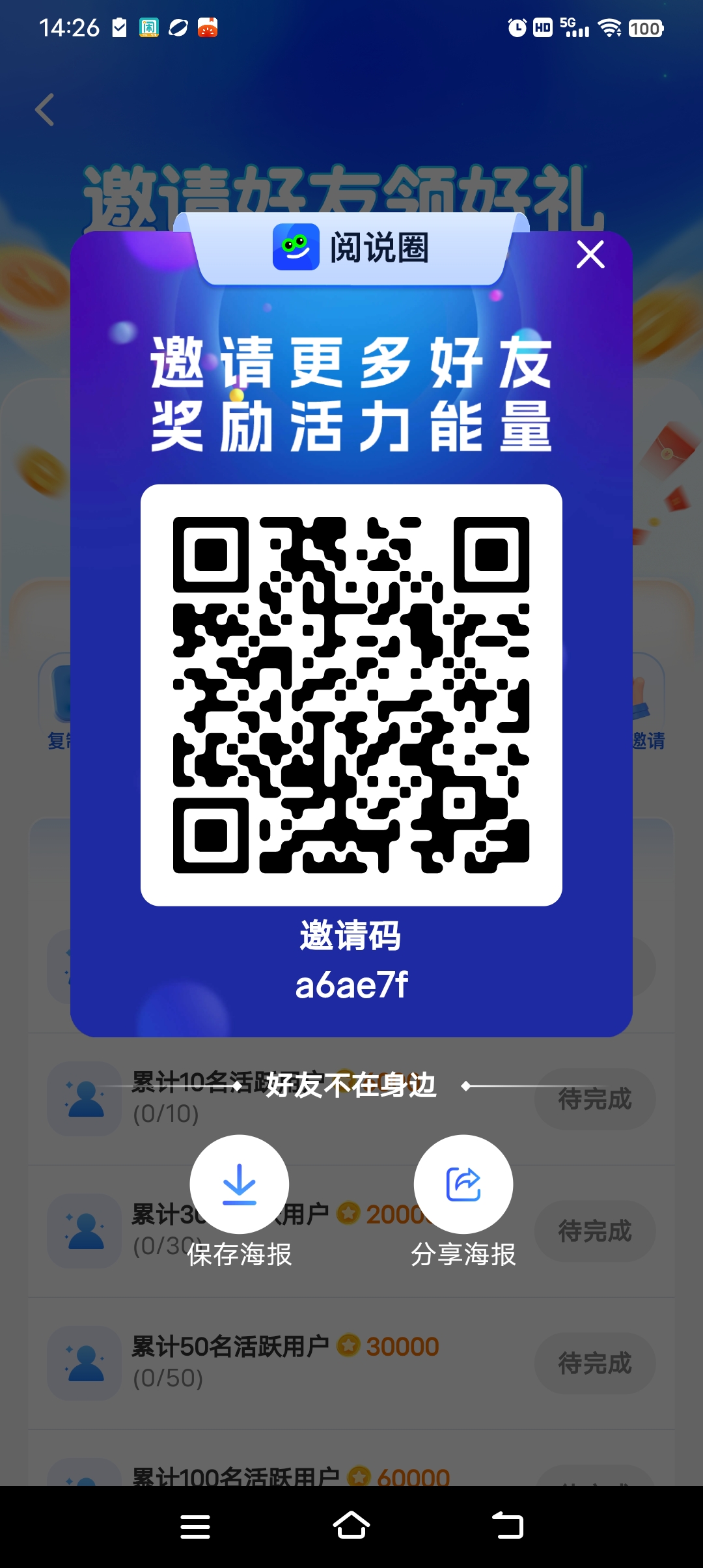Tap the Wi-Fi icon in status bar
This screenshot has height=1568, width=703.
point(608,27)
